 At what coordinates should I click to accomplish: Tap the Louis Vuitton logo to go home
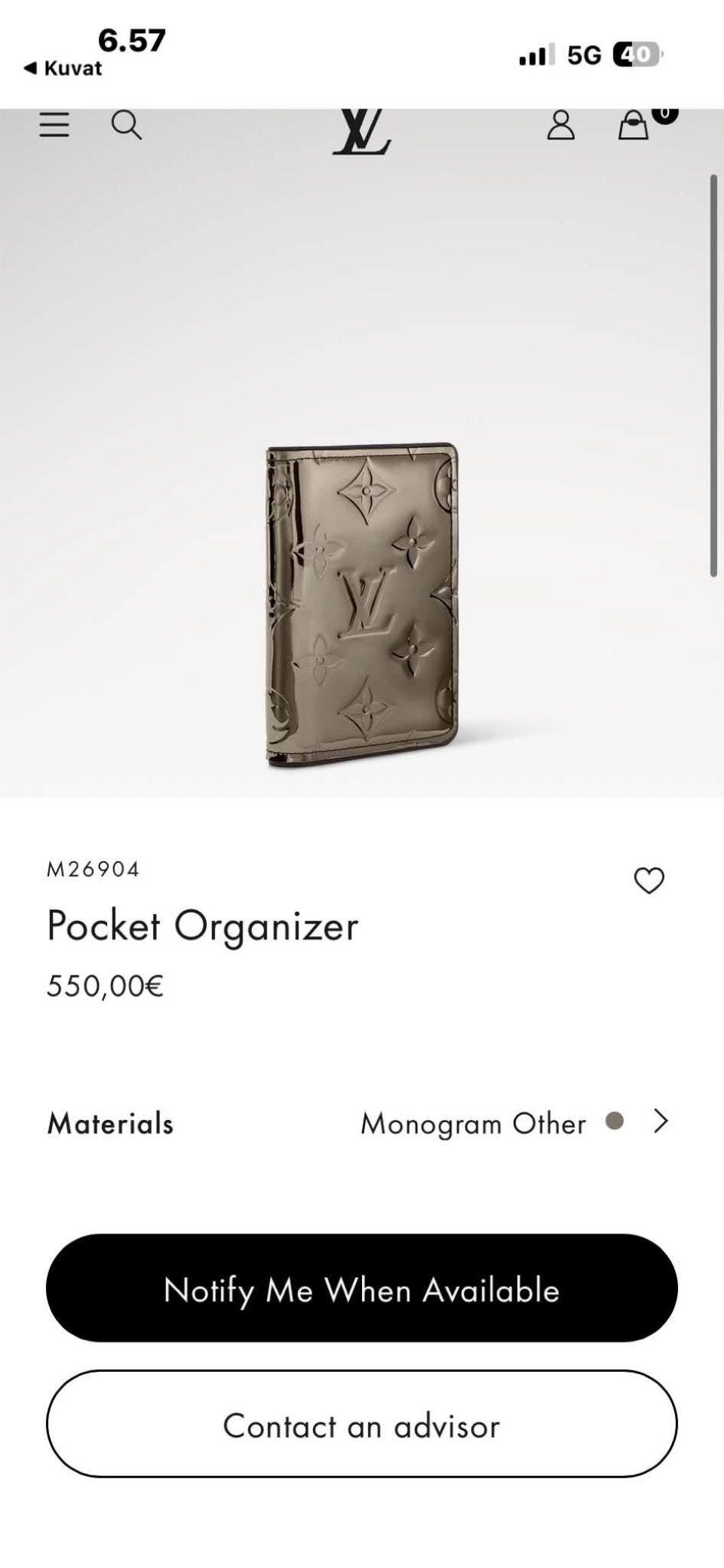click(x=362, y=132)
